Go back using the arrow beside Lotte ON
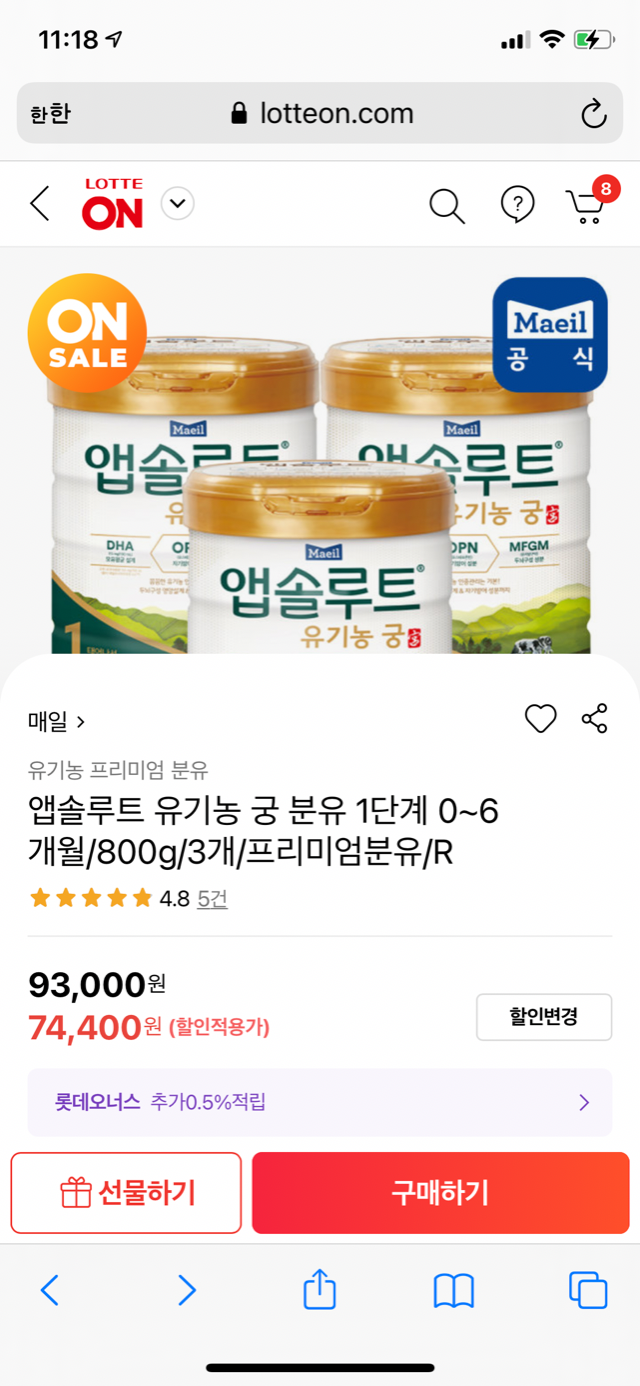 coord(39,205)
